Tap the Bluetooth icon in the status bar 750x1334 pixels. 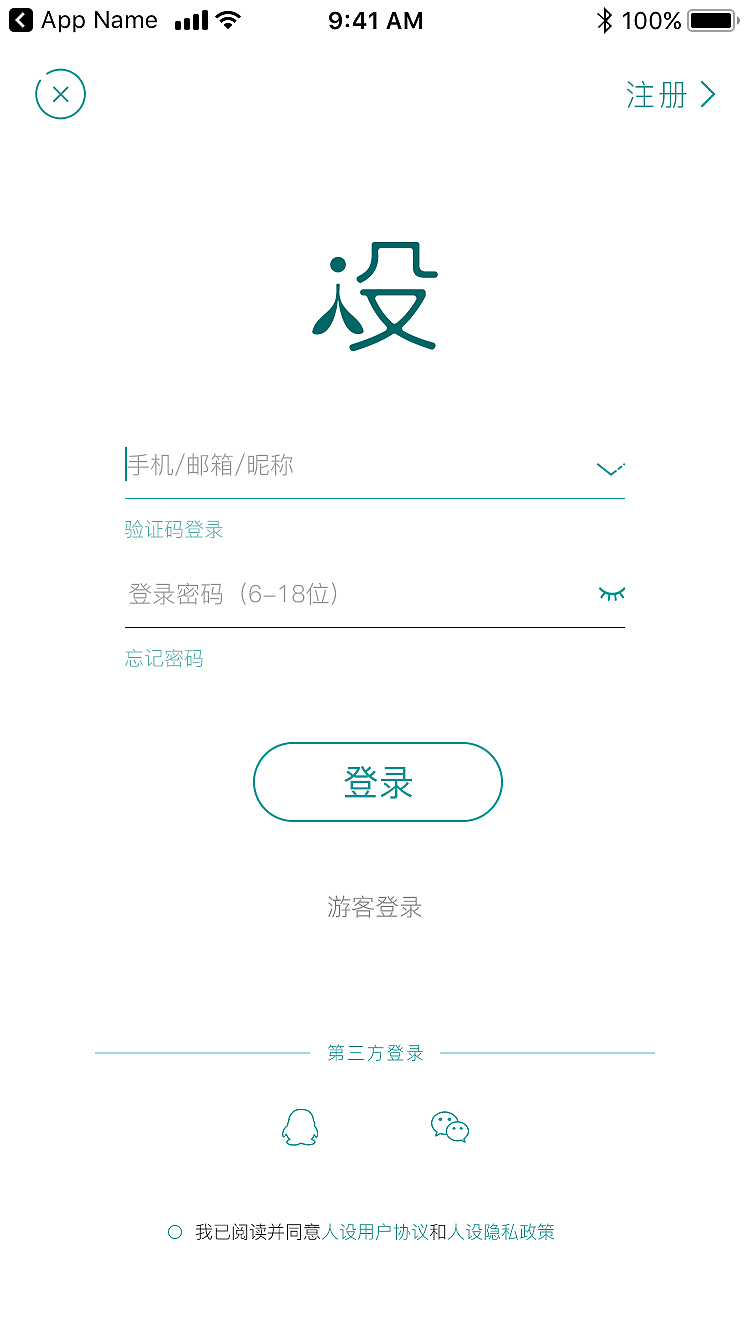(x=603, y=20)
